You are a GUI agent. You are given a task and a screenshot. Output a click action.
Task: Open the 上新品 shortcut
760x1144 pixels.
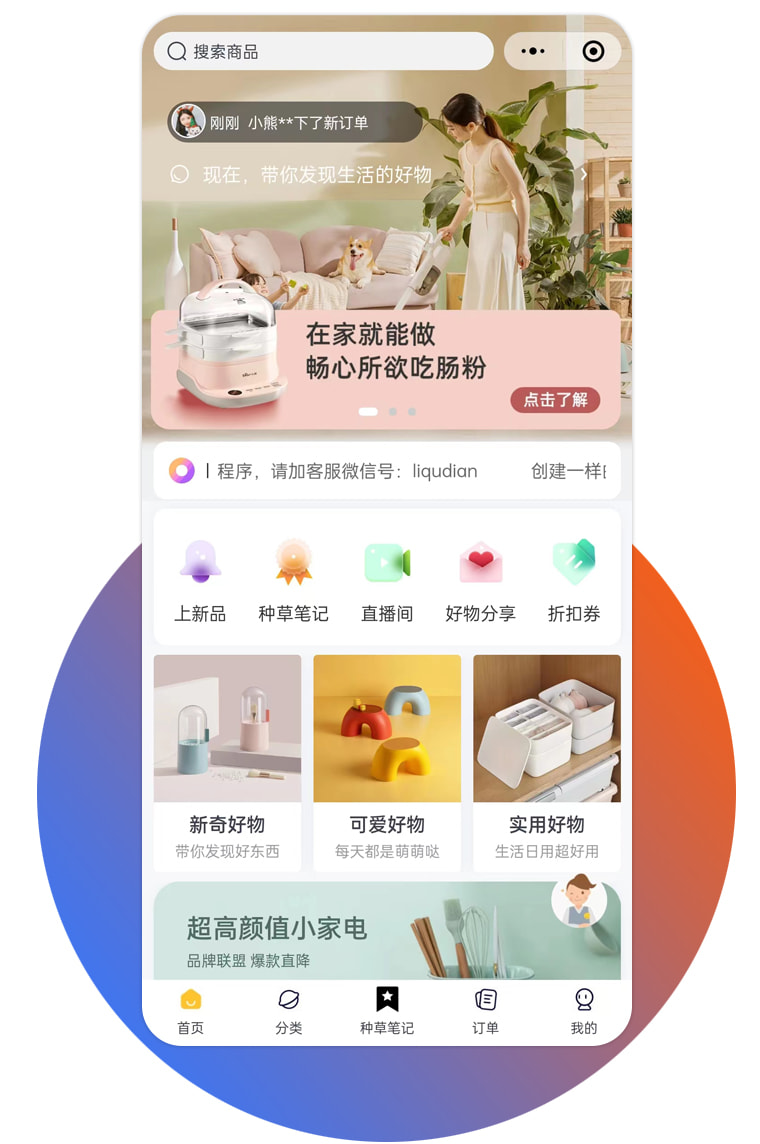point(200,580)
